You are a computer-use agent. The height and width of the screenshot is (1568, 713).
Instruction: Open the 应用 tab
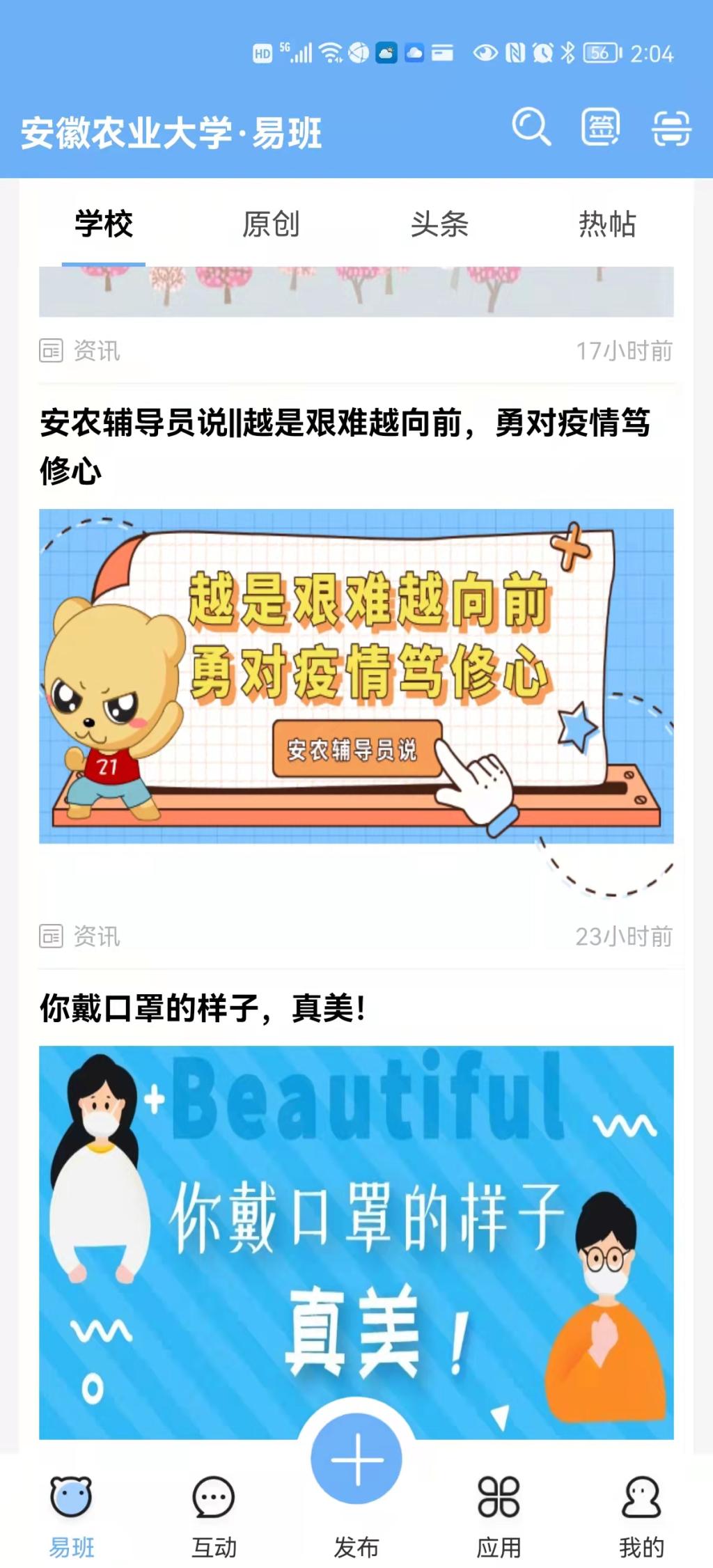(499, 1515)
